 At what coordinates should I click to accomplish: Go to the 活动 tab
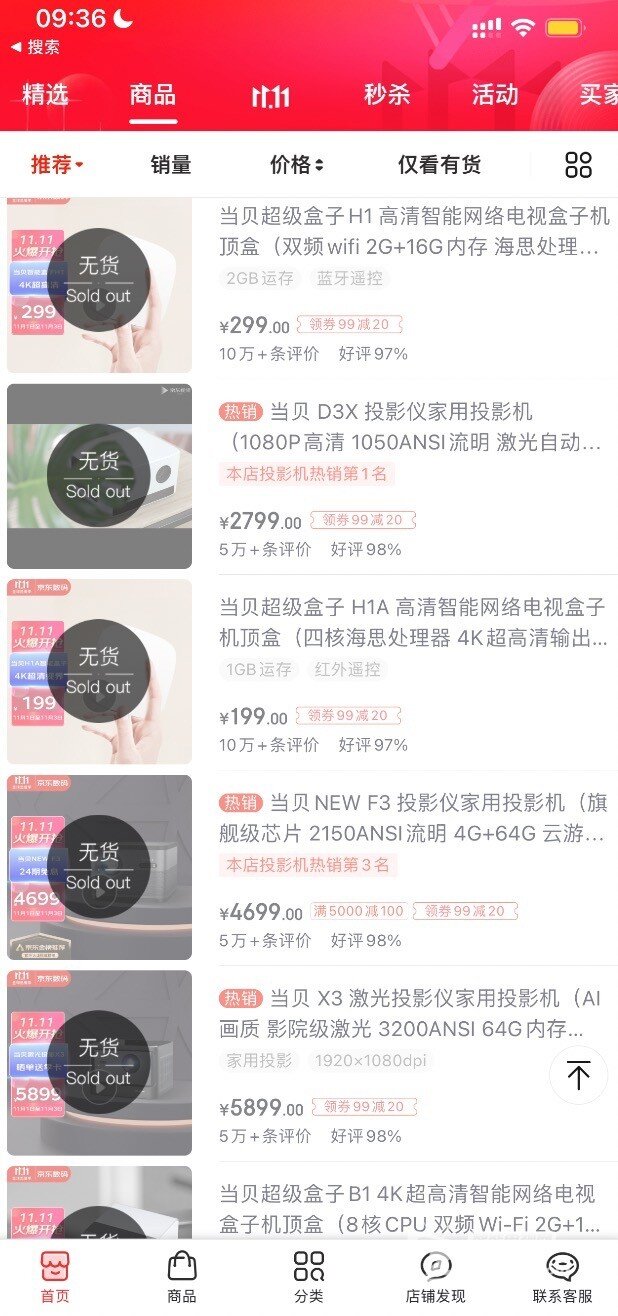pos(495,95)
